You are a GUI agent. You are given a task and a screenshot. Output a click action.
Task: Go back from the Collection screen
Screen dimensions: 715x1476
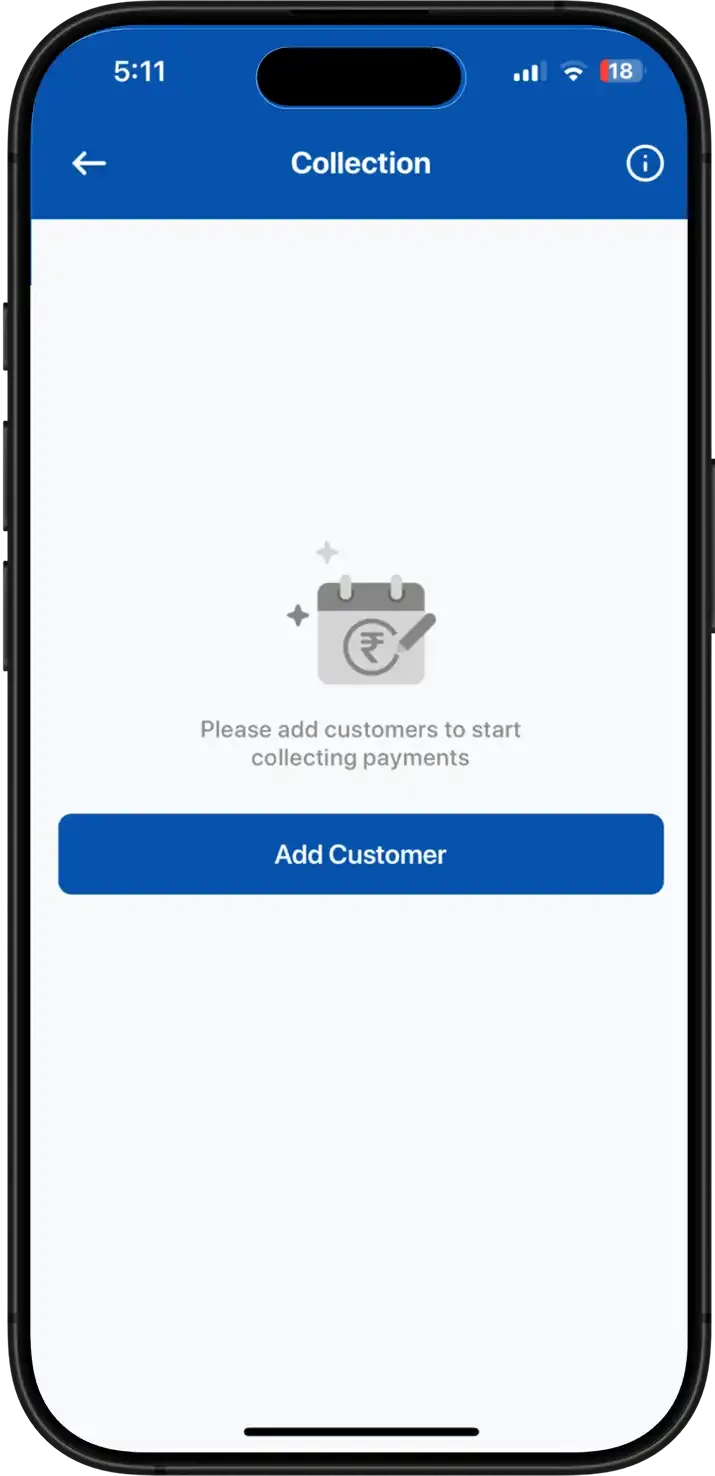point(89,163)
